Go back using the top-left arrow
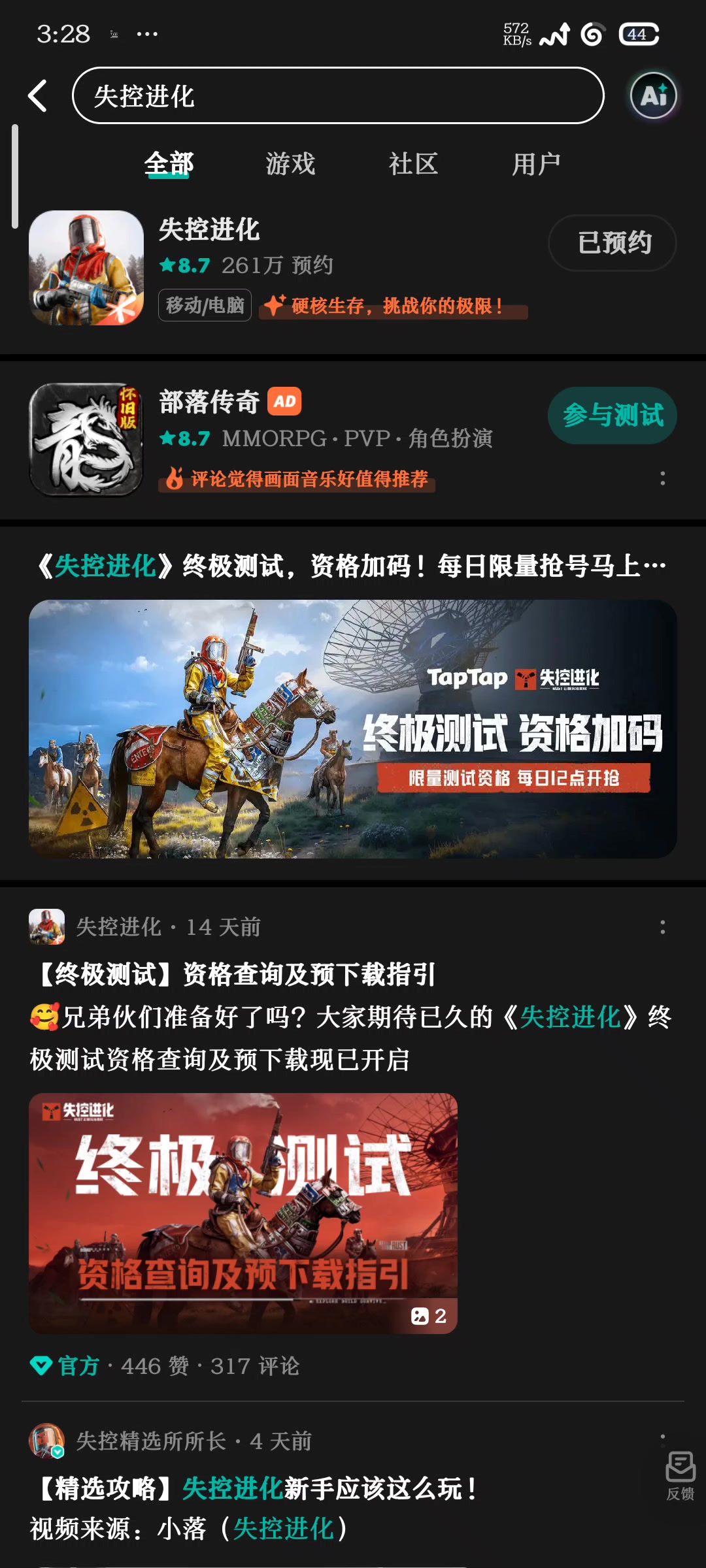The image size is (706, 1568). point(38,96)
